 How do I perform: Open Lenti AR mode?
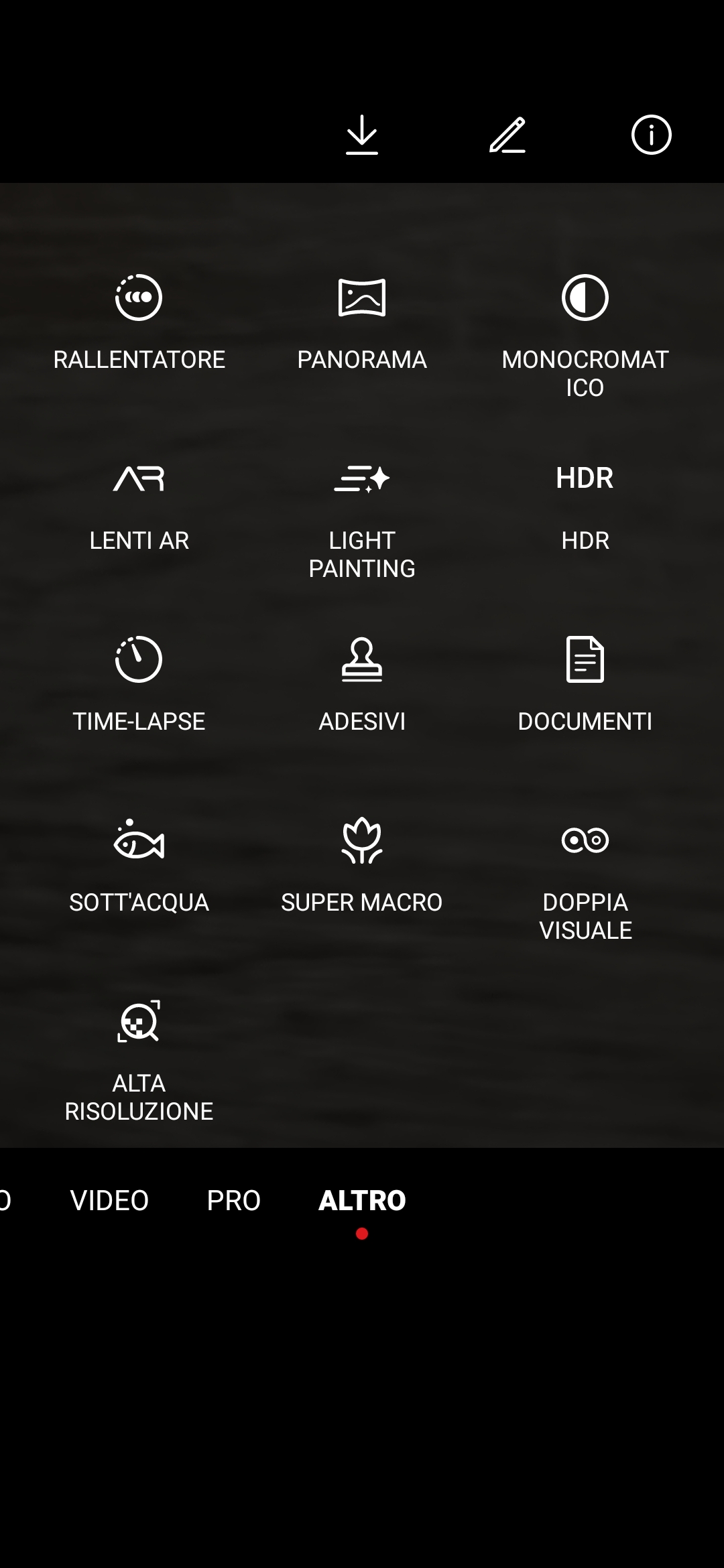point(139,507)
